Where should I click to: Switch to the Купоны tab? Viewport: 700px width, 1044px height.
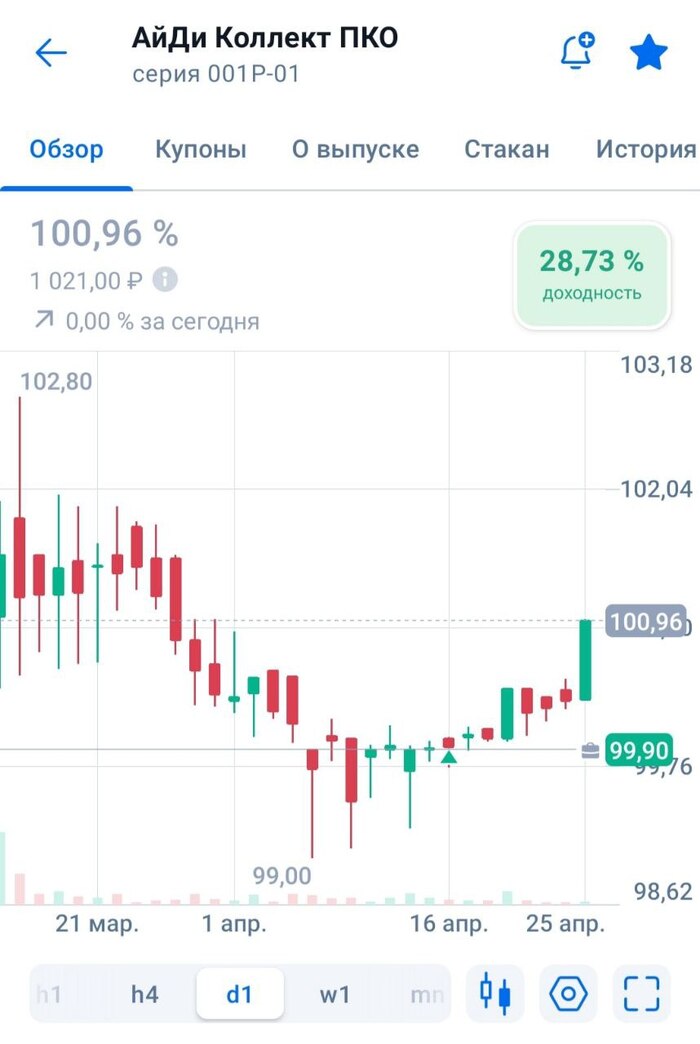(x=200, y=150)
